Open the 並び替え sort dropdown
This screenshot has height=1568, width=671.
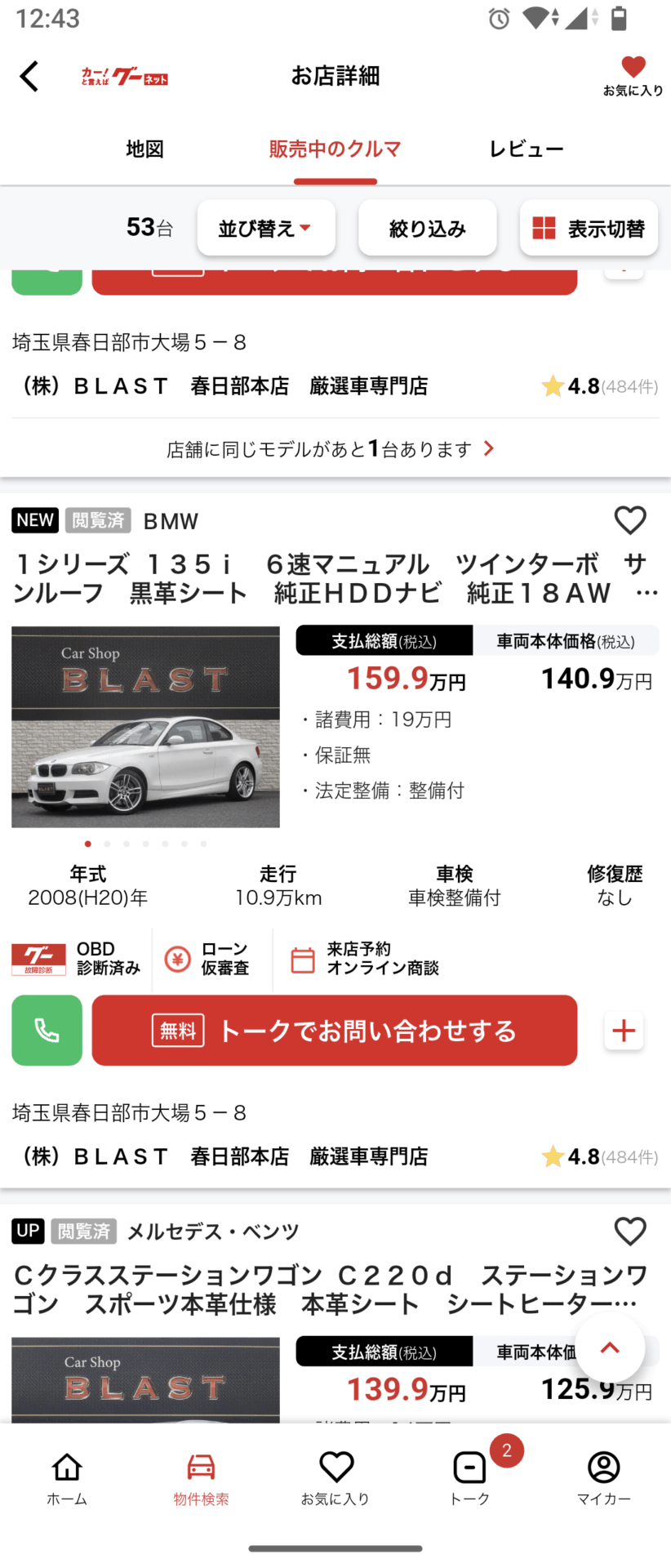266,229
